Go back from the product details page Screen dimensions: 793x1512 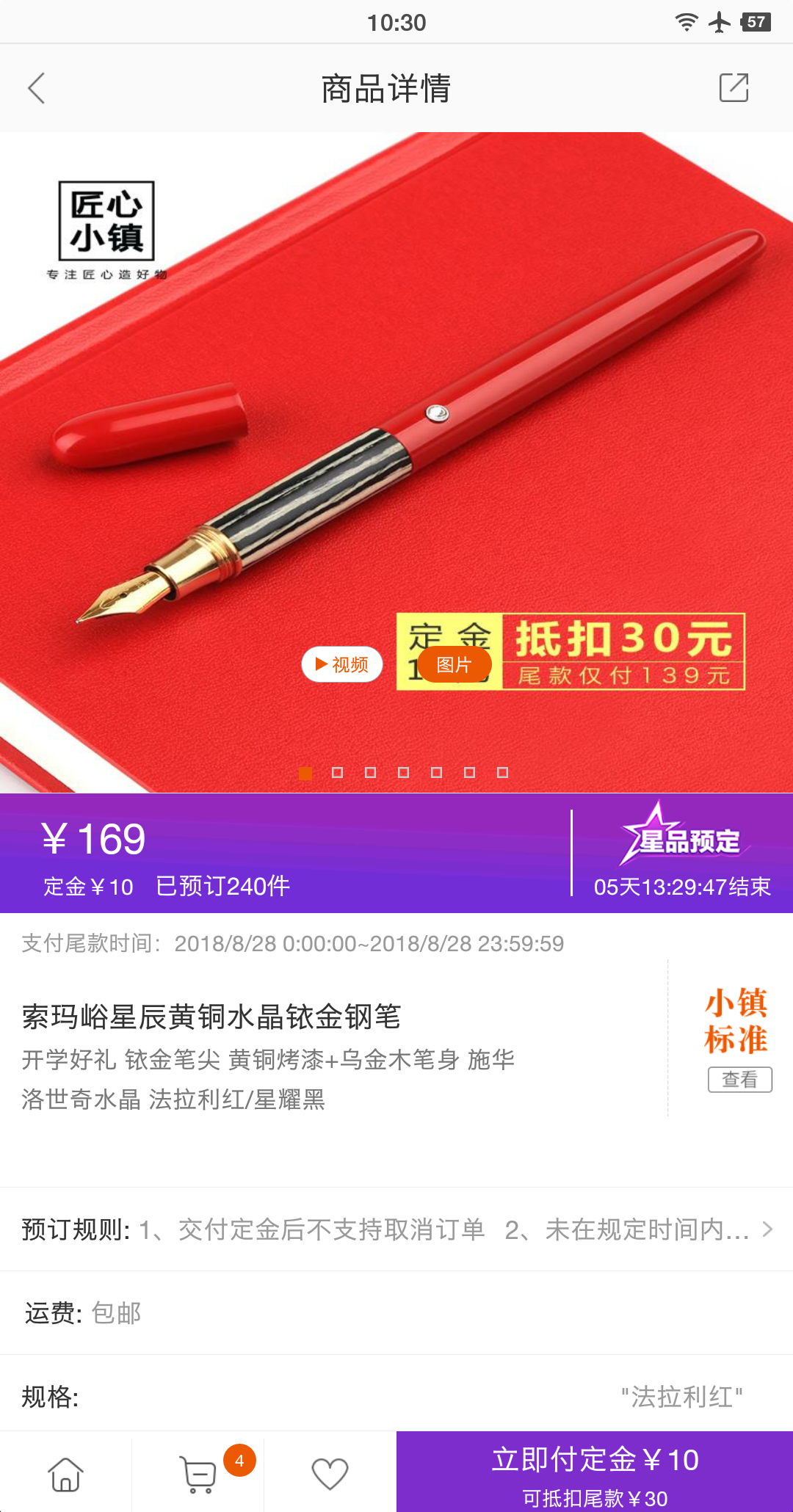(37, 88)
